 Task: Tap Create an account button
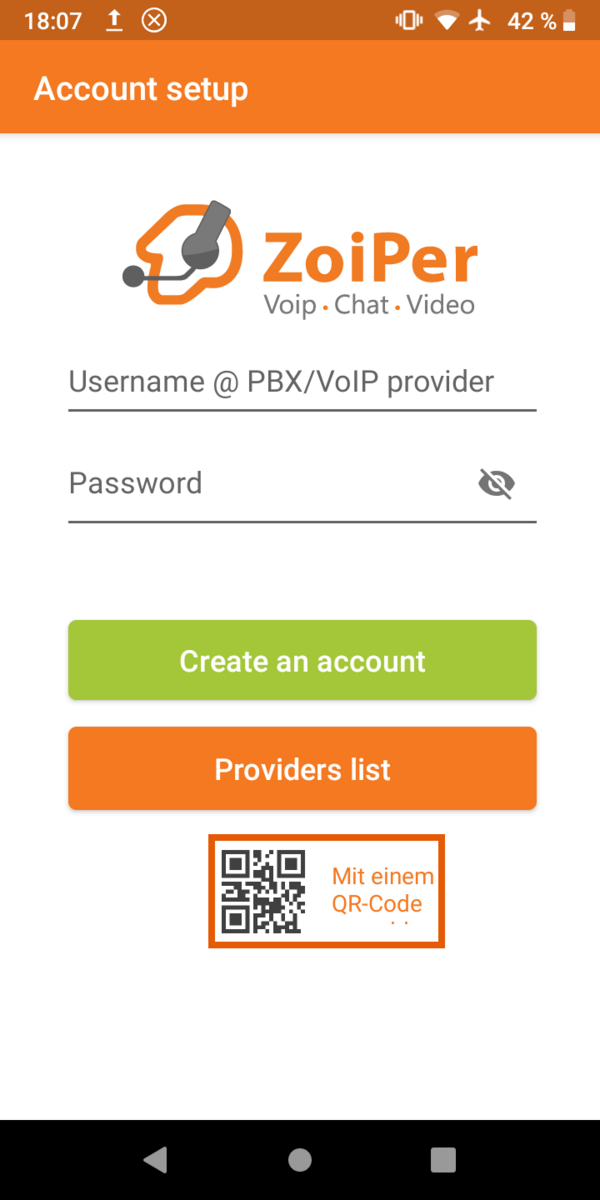302,661
